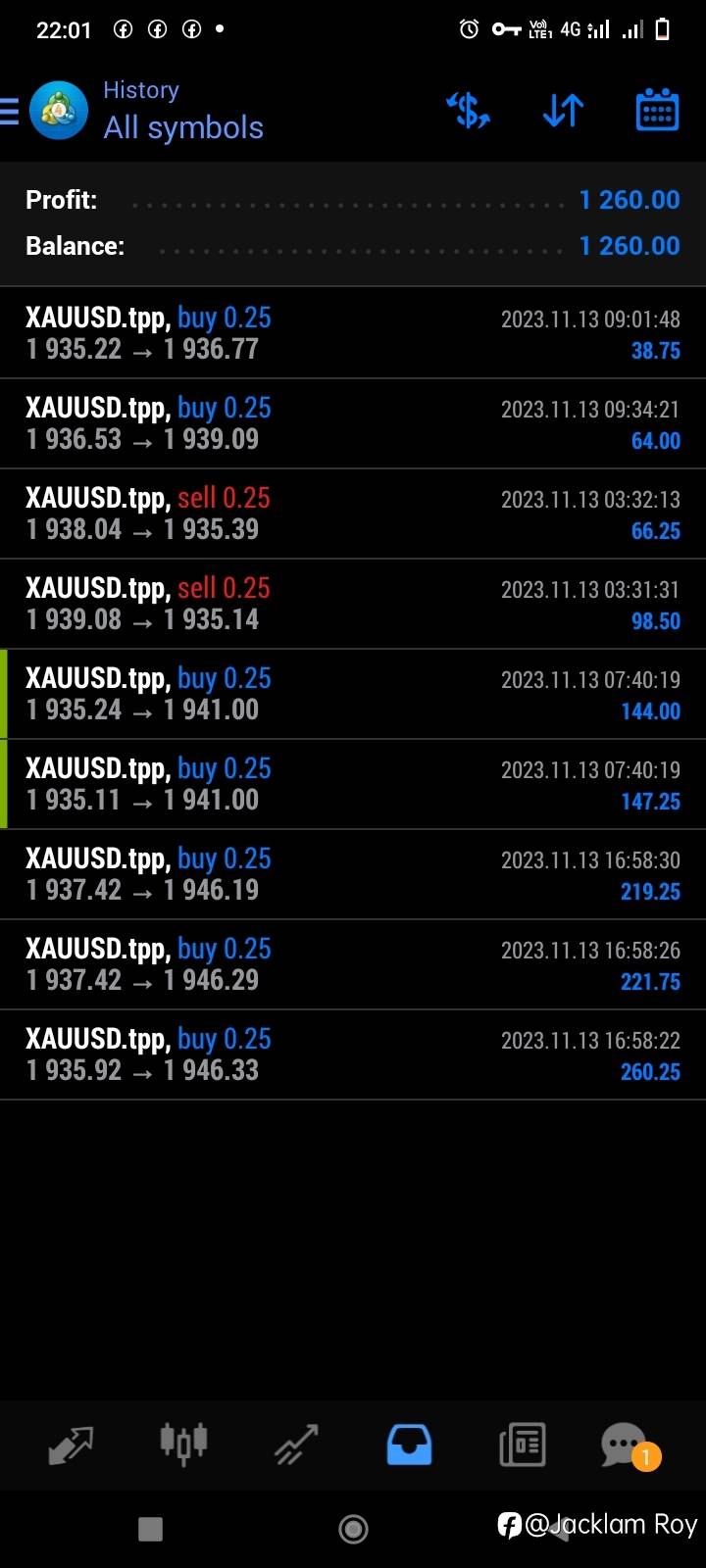The image size is (706, 1568).
Task: Open the sell trade with profit 98.50
Action: click(353, 604)
